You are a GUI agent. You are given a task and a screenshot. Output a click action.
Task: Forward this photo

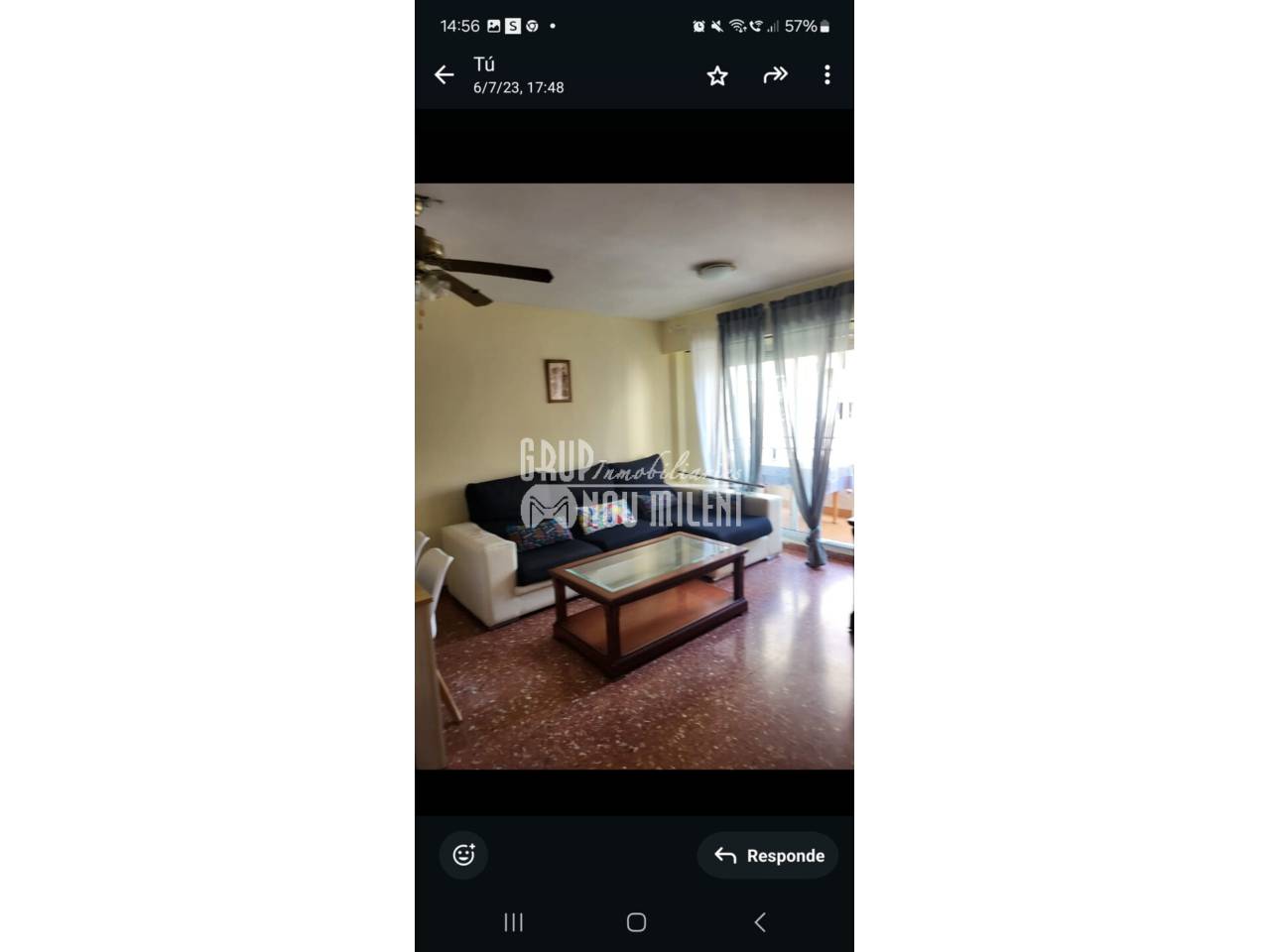coord(775,75)
